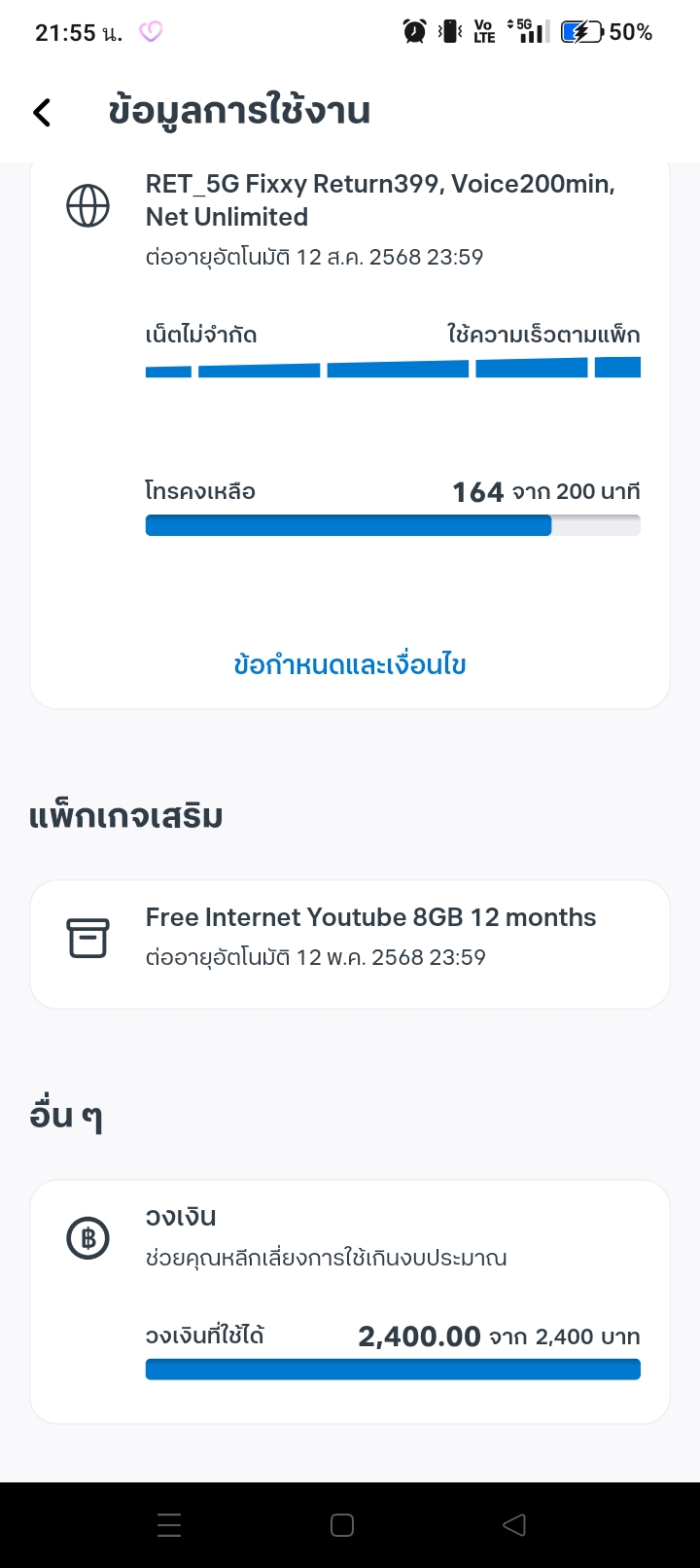Go back using the top-left arrow

[42, 112]
